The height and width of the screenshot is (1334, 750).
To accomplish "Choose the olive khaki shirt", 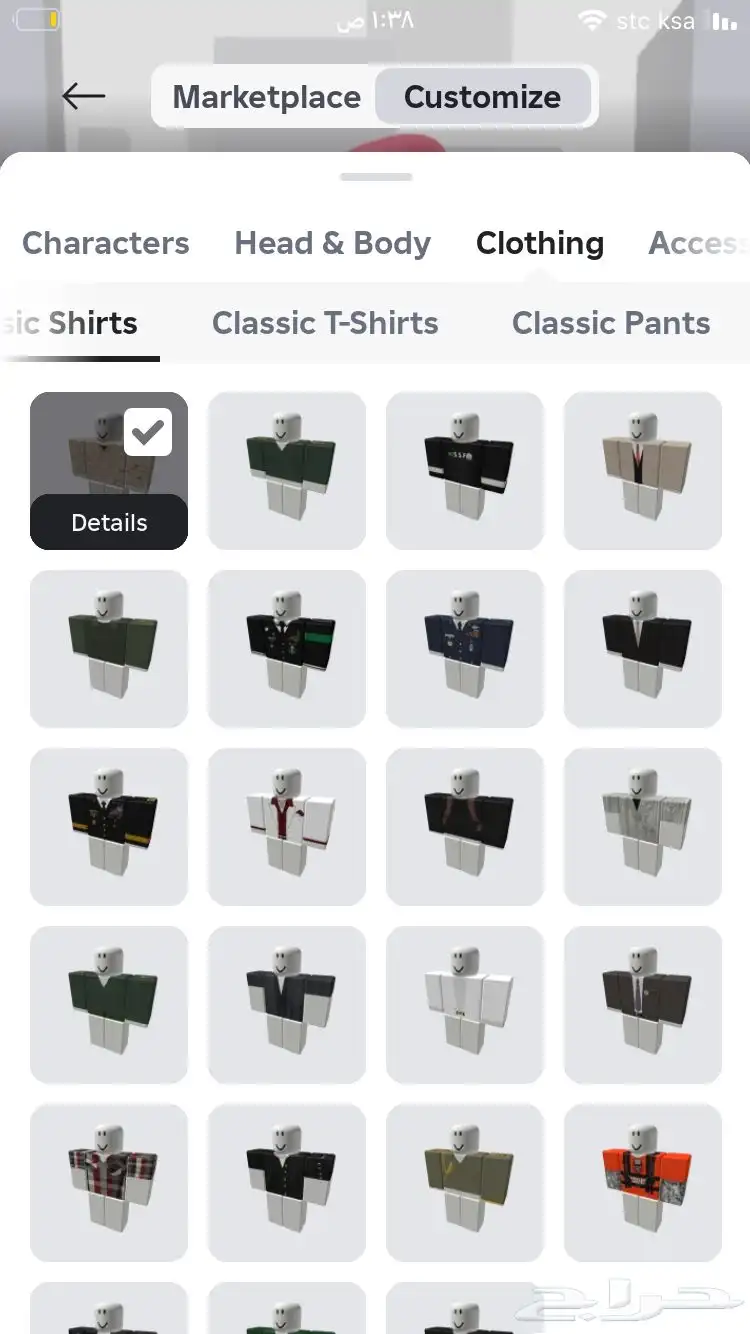I will (x=465, y=1182).
